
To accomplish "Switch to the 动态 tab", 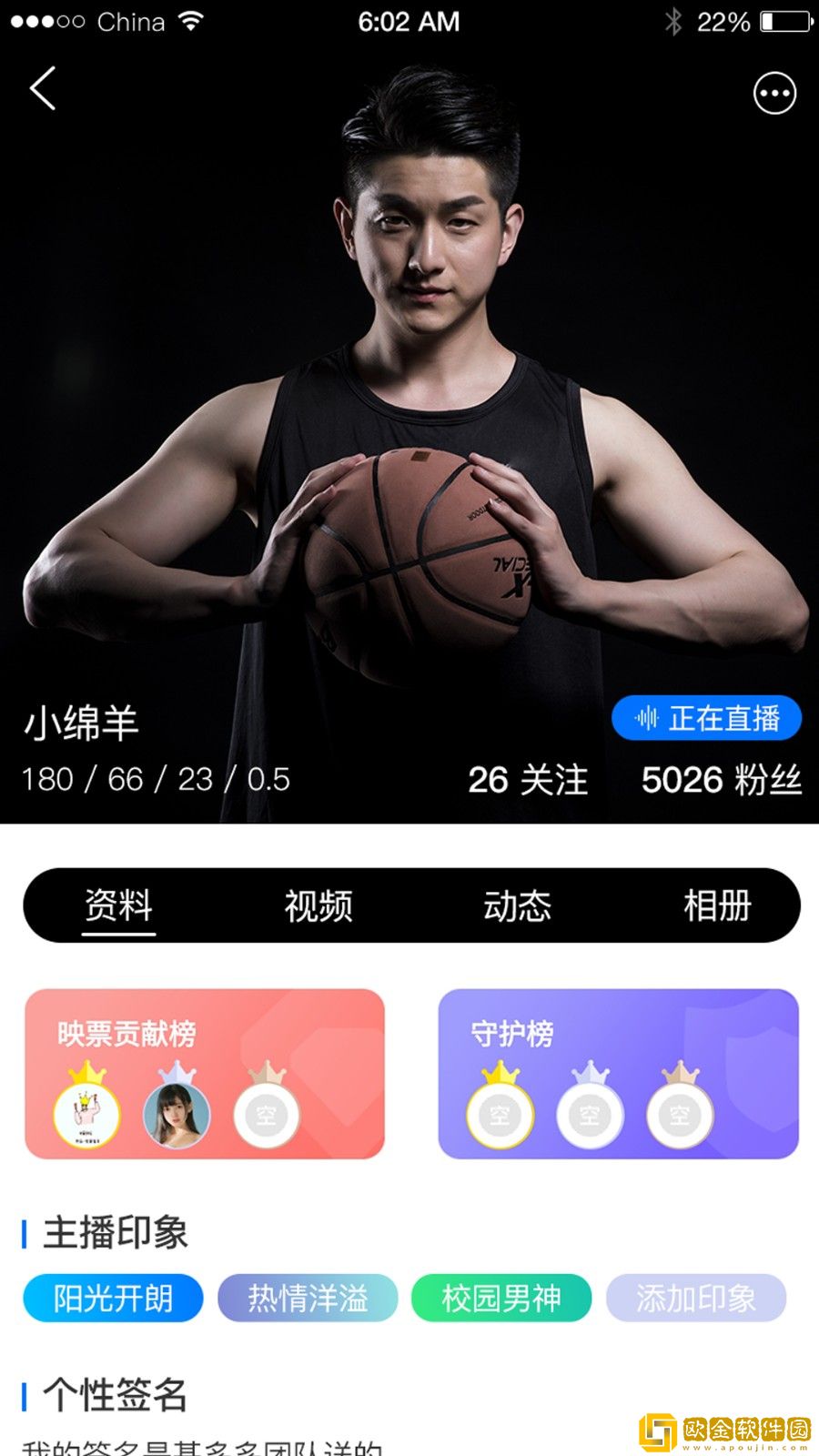I will click(x=519, y=905).
